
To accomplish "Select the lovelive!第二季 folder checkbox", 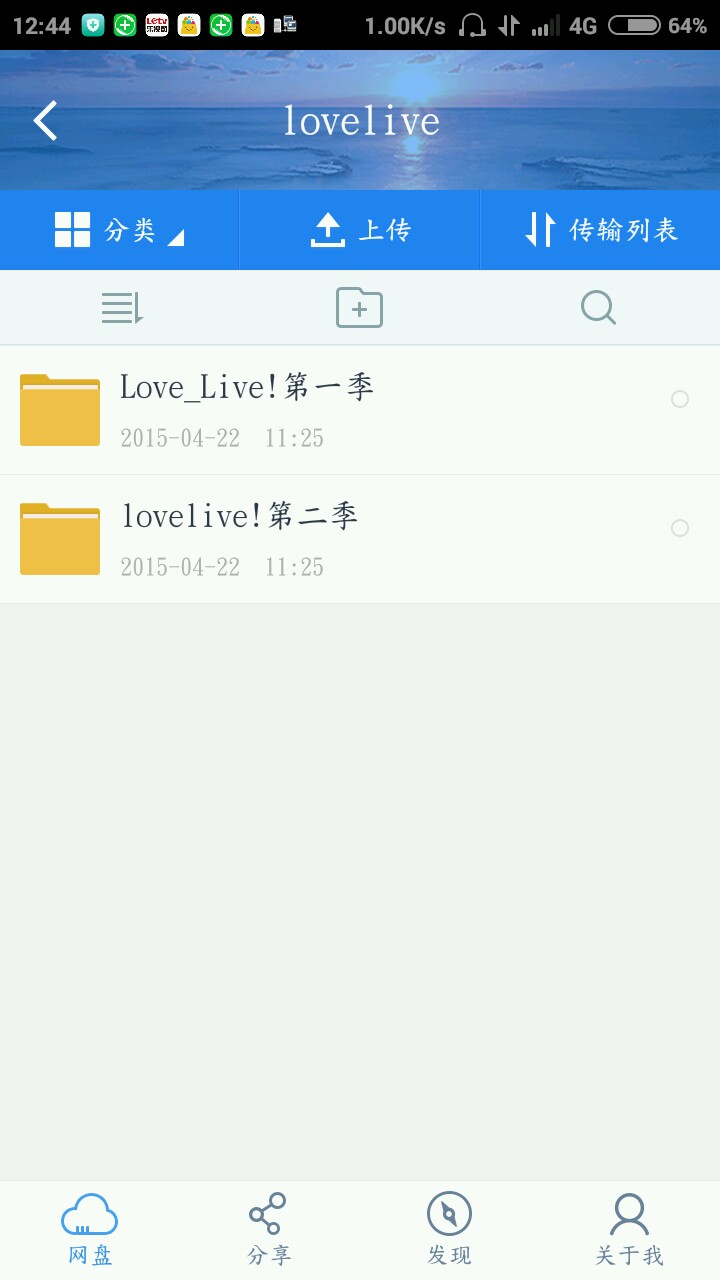I will pos(680,528).
